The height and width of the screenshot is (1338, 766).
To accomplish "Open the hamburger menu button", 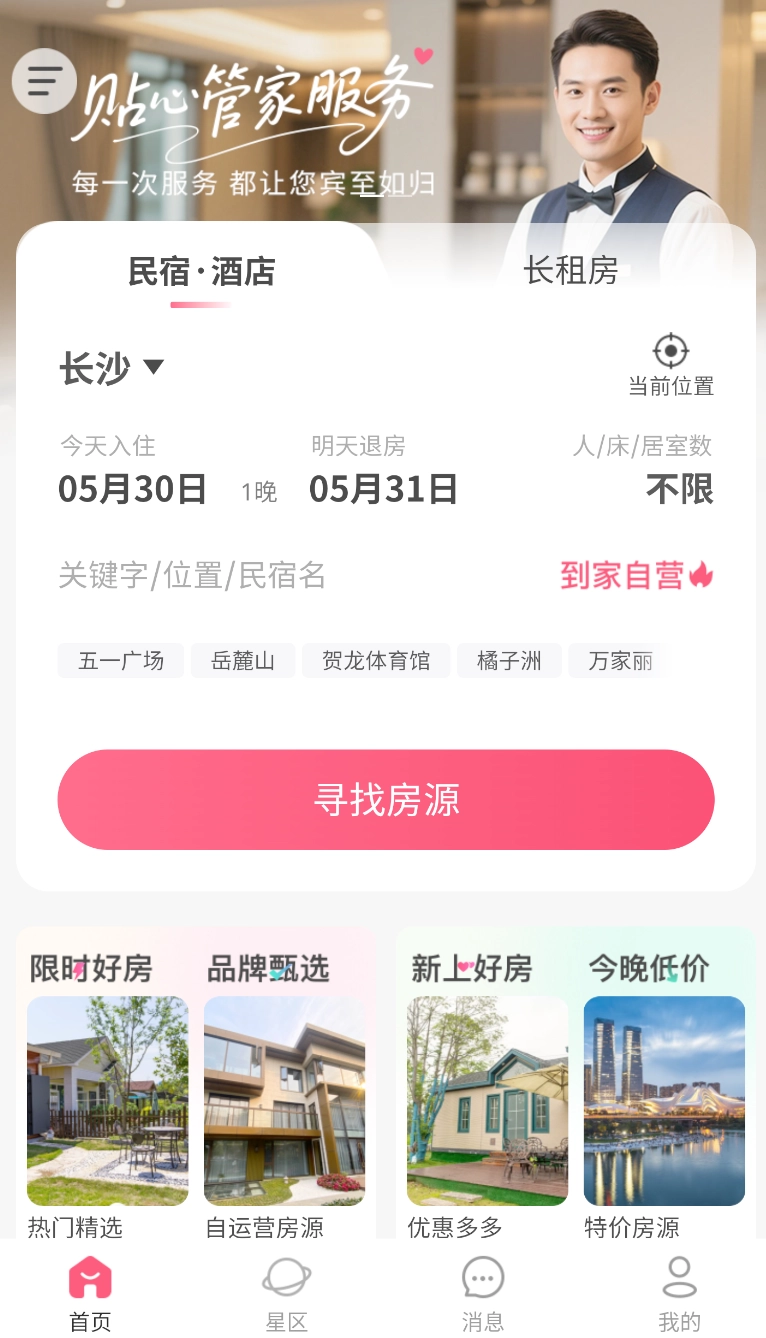I will 44,81.
